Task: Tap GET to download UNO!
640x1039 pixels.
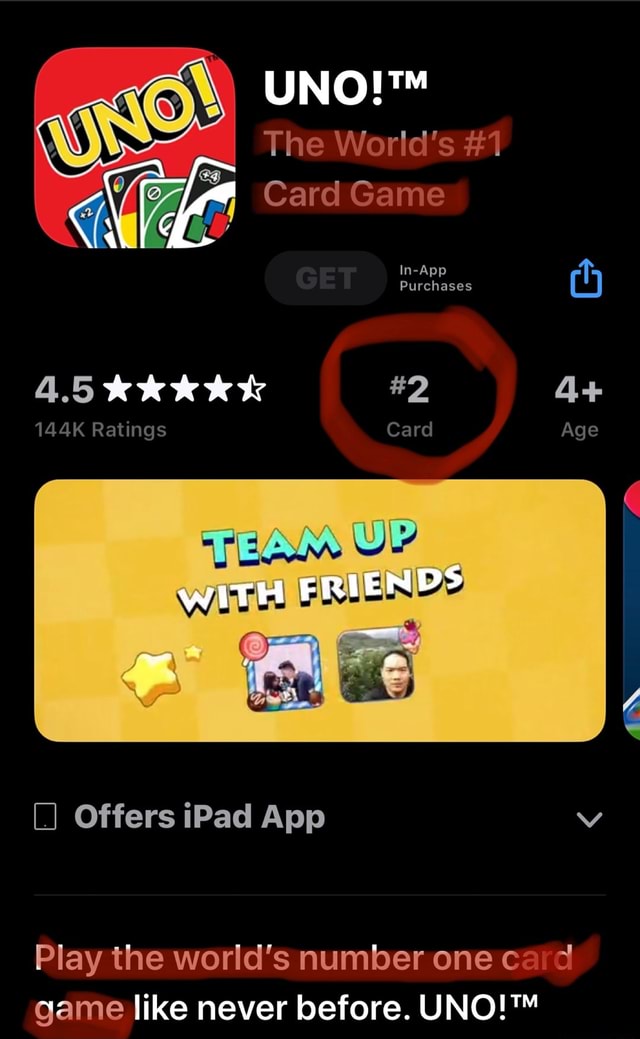Action: (325, 278)
